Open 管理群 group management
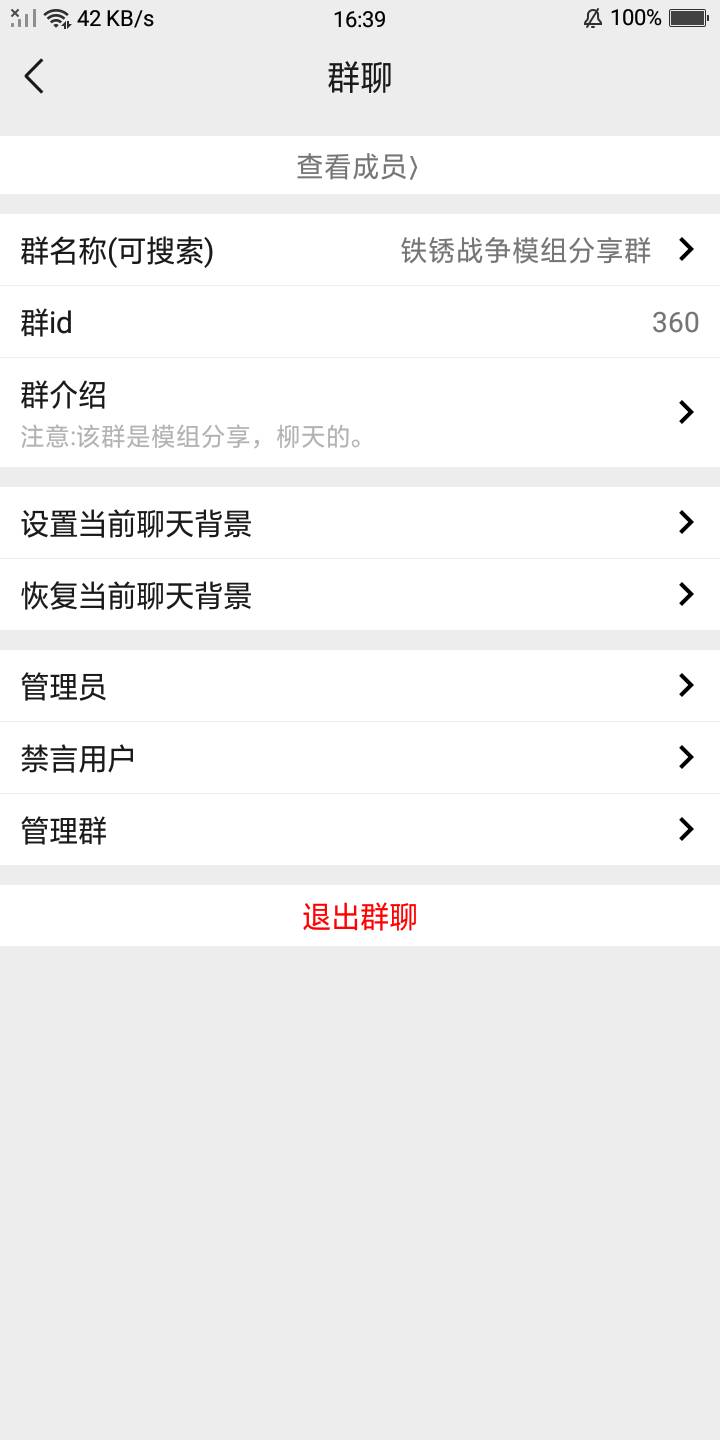This screenshot has width=720, height=1440. [360, 830]
